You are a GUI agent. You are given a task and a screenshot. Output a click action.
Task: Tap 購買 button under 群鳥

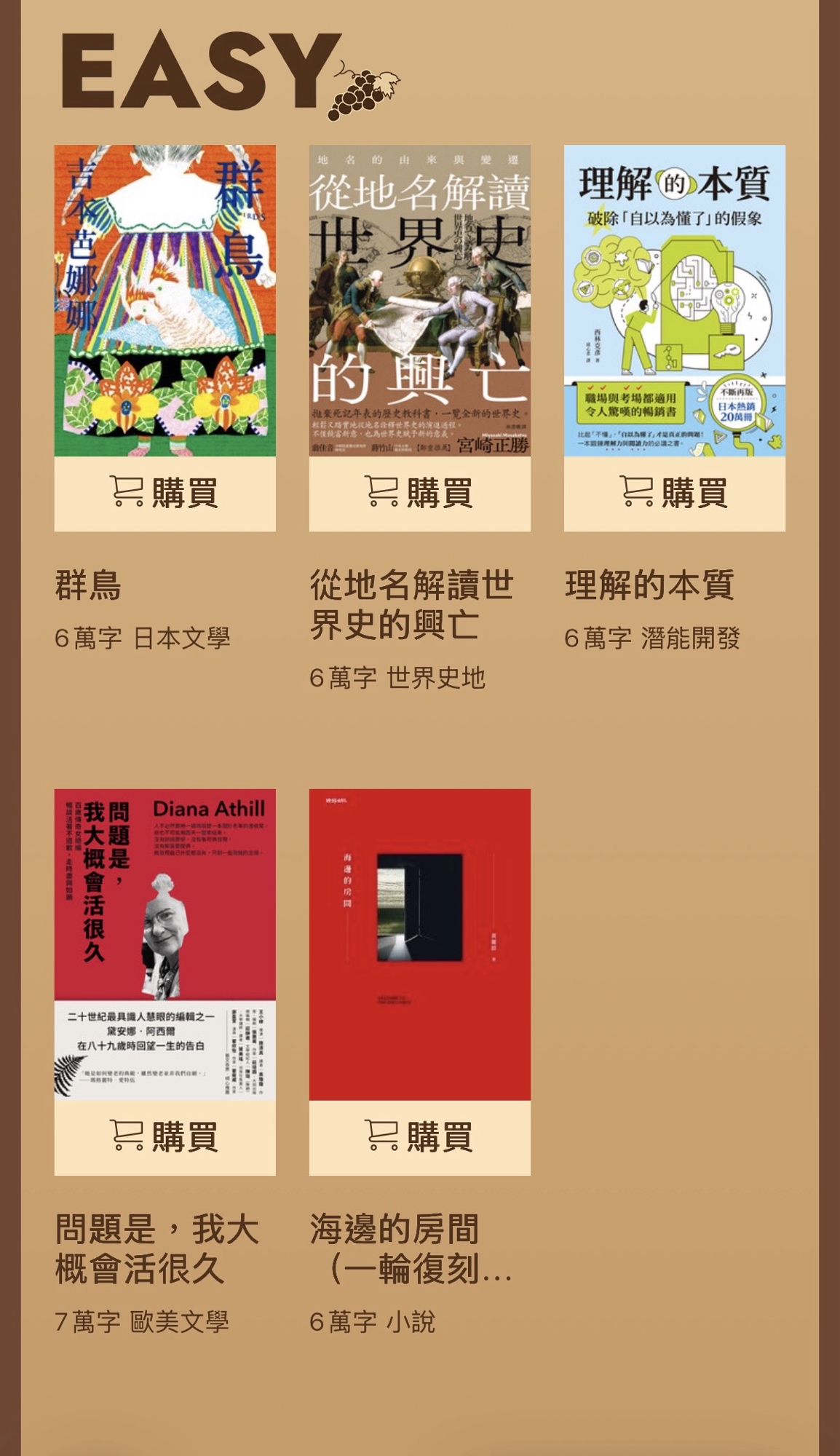coord(165,493)
